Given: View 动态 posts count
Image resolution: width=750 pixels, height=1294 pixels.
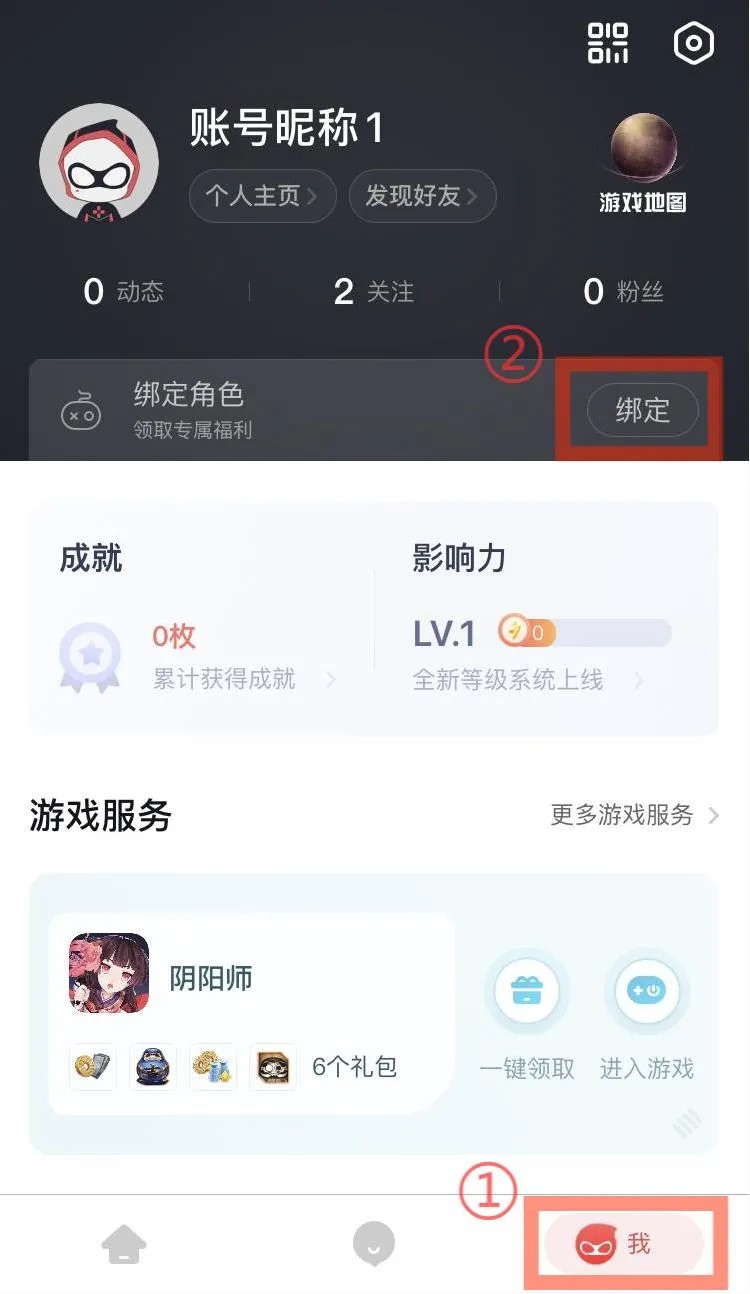Looking at the screenshot, I should tap(124, 292).
